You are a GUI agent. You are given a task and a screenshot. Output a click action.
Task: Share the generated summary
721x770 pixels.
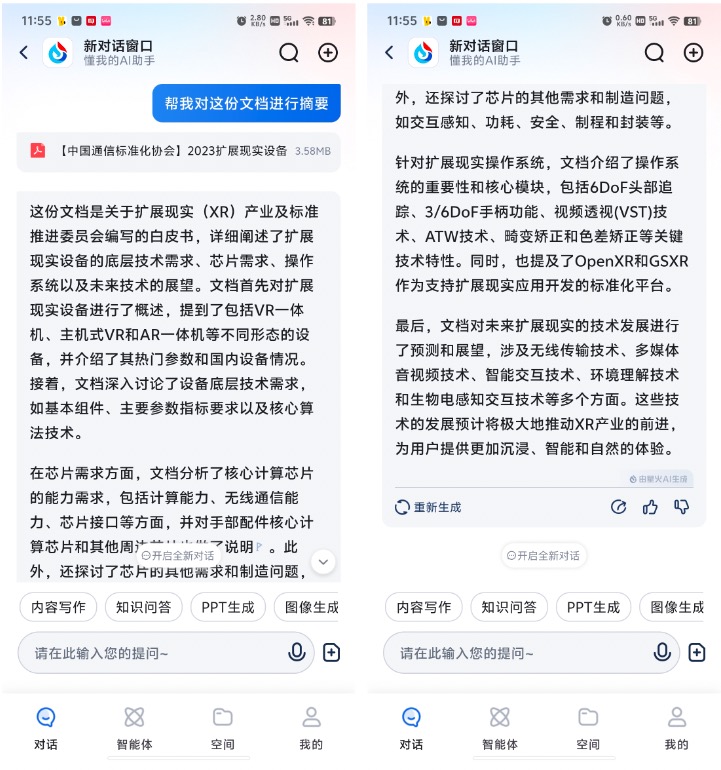(619, 507)
